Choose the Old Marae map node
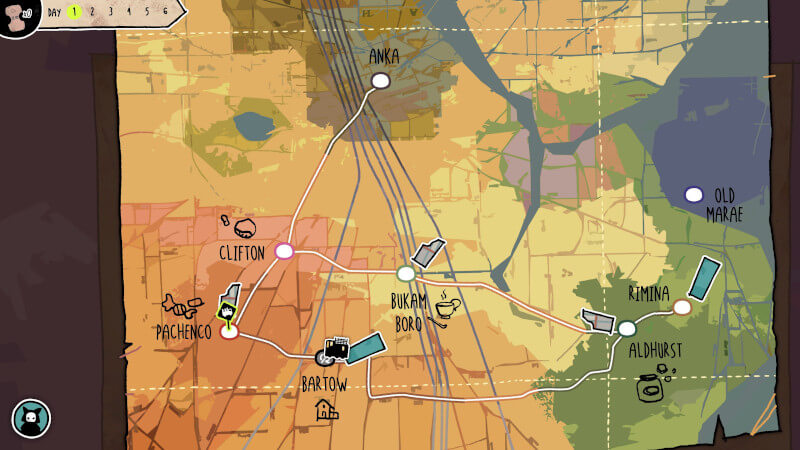The image size is (800, 450). pos(693,194)
